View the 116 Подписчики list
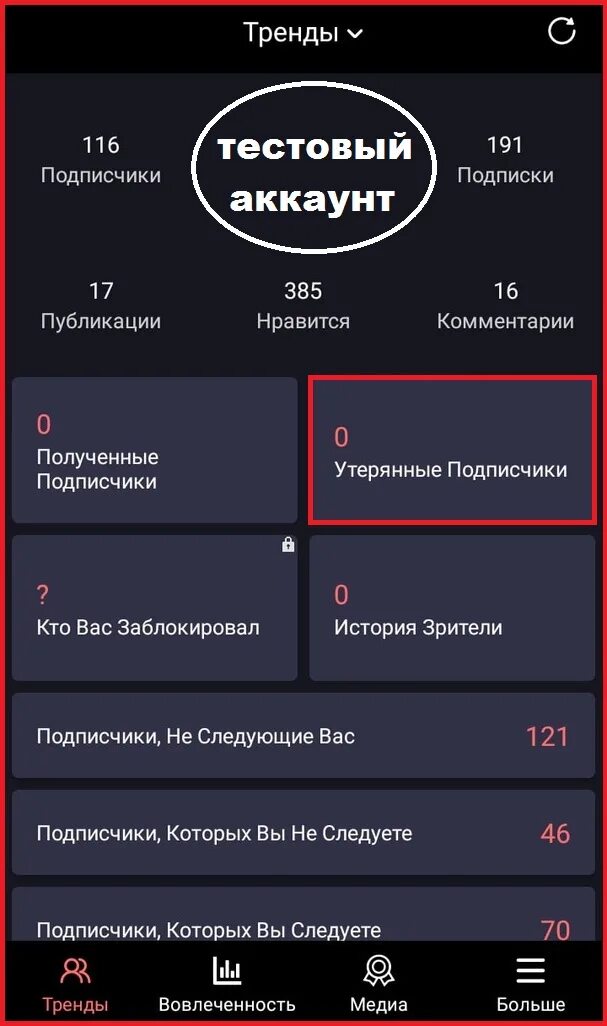 [x=100, y=160]
